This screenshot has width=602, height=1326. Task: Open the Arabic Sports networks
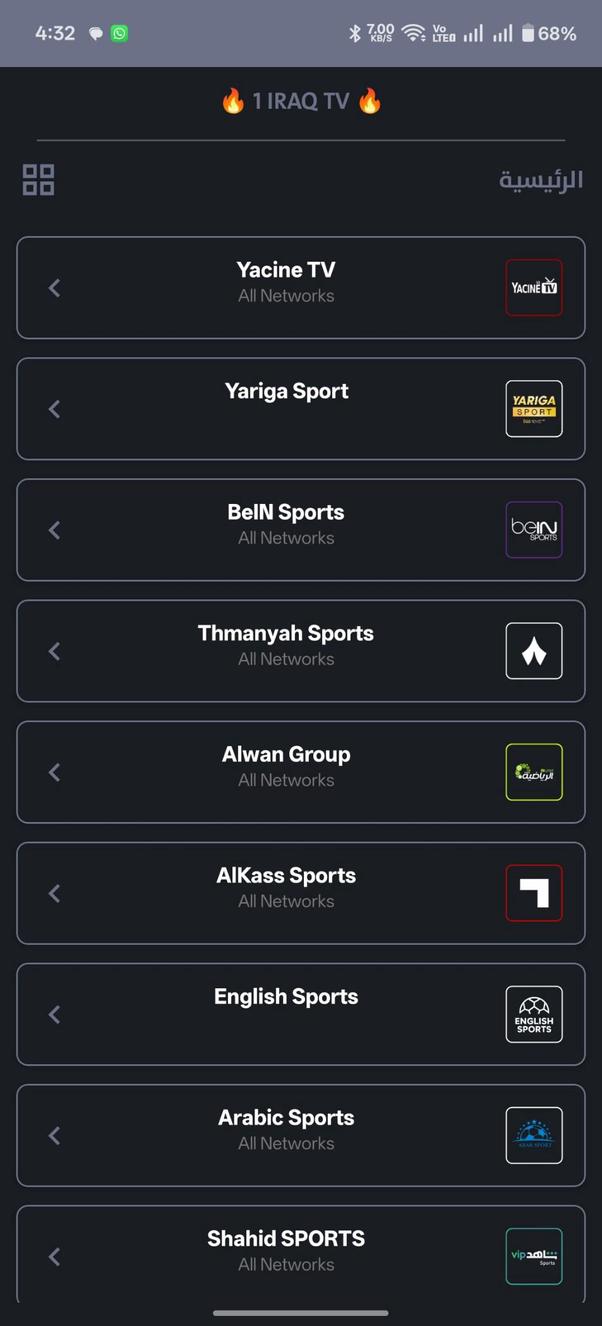[x=300, y=1135]
